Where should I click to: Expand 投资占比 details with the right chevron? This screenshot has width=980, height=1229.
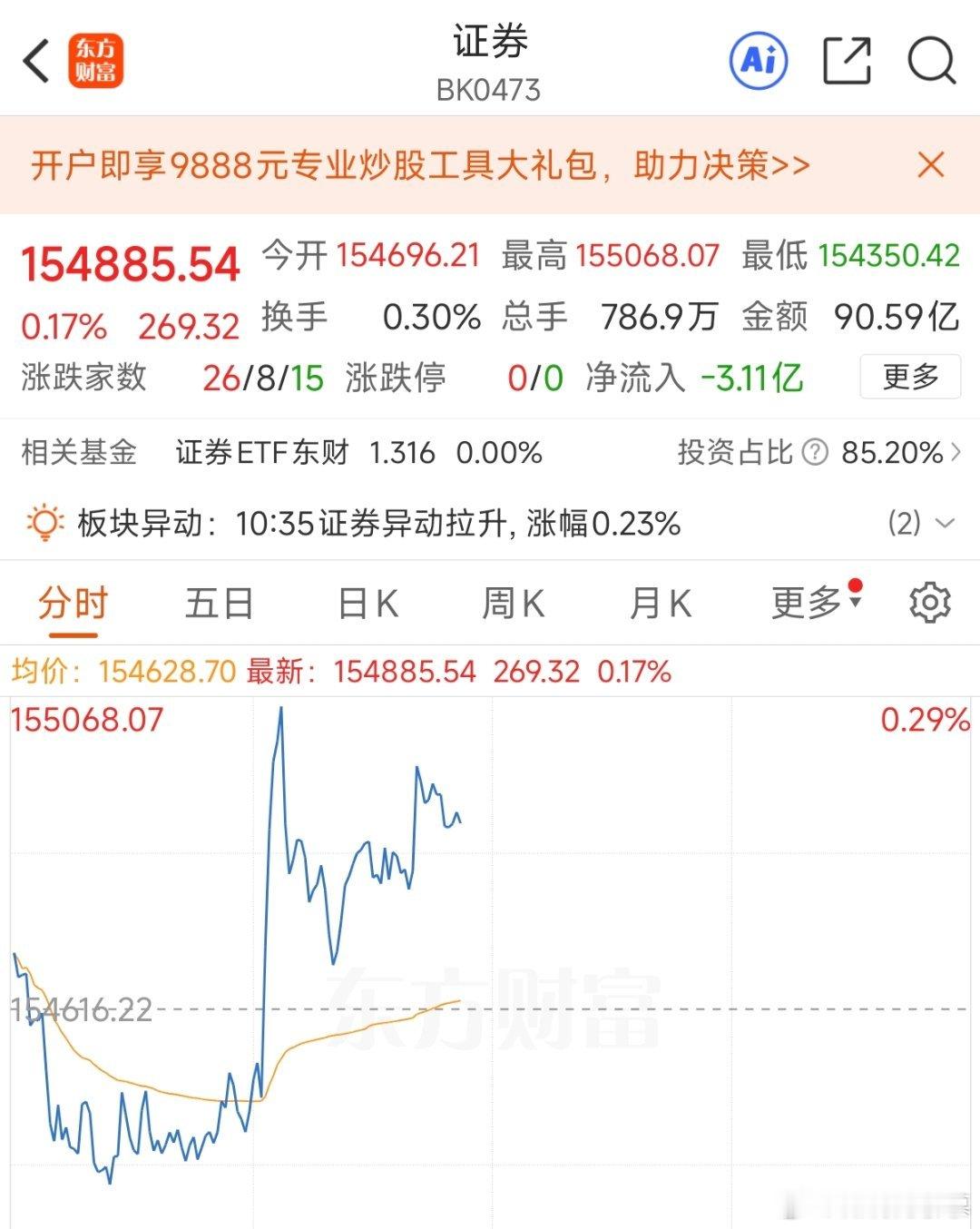957,452
